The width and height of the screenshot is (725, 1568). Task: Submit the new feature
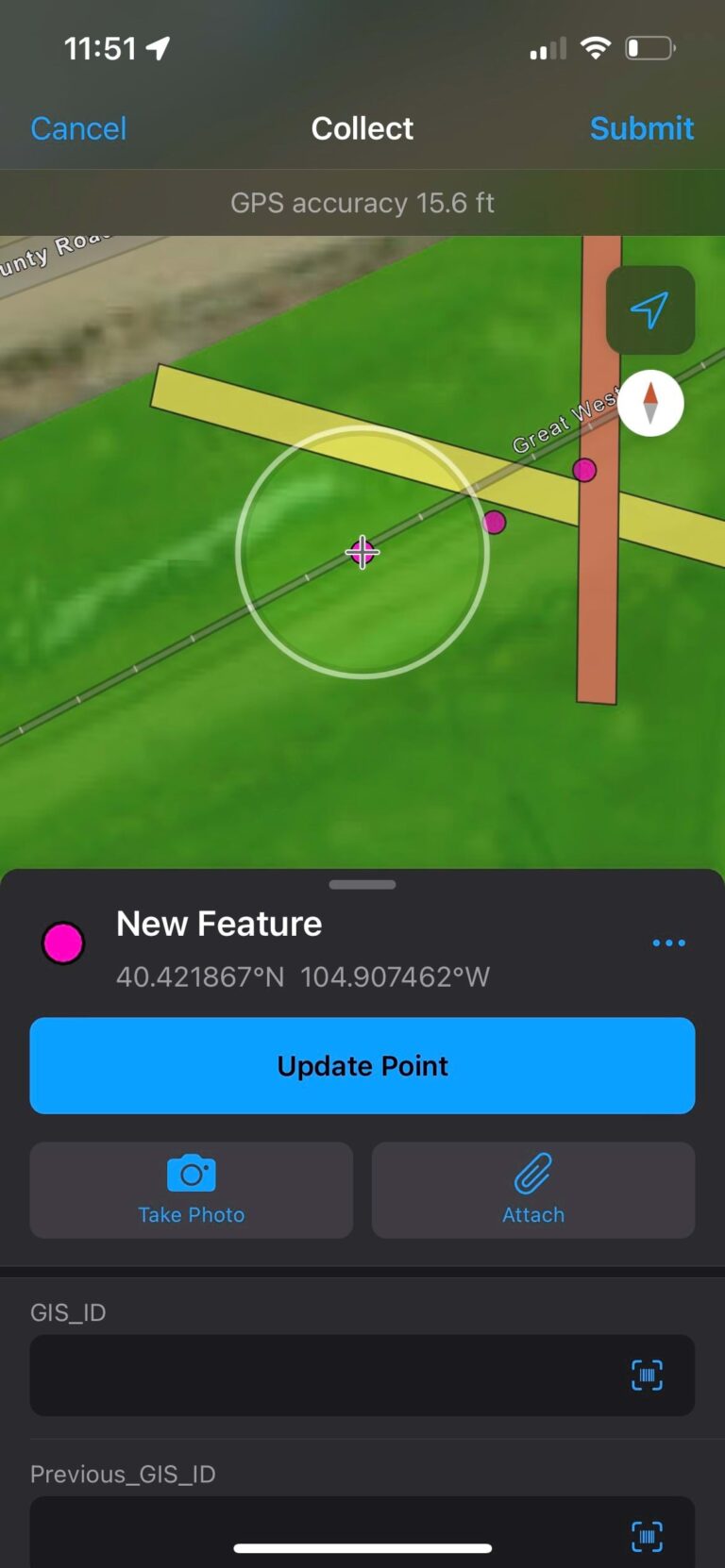[641, 128]
